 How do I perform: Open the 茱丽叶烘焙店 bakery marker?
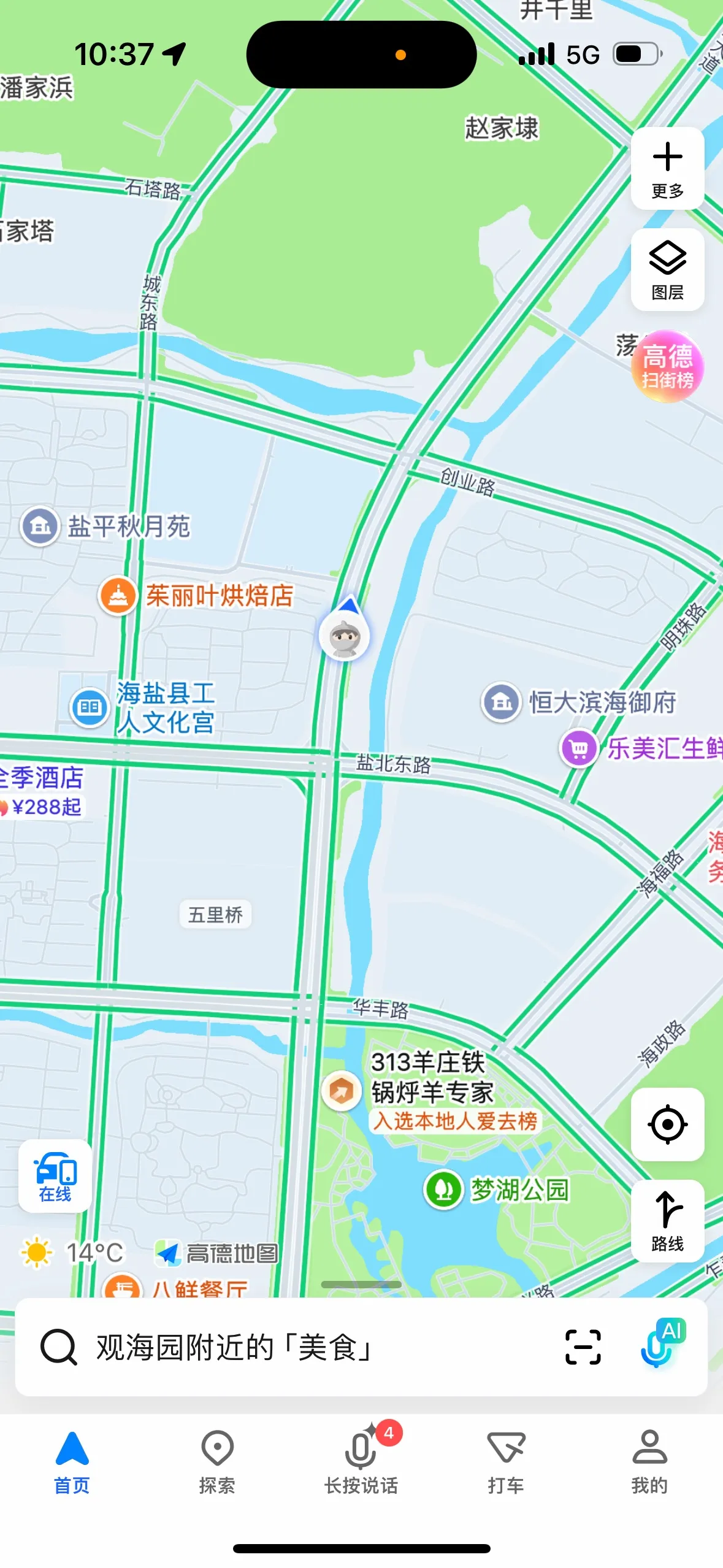[118, 596]
